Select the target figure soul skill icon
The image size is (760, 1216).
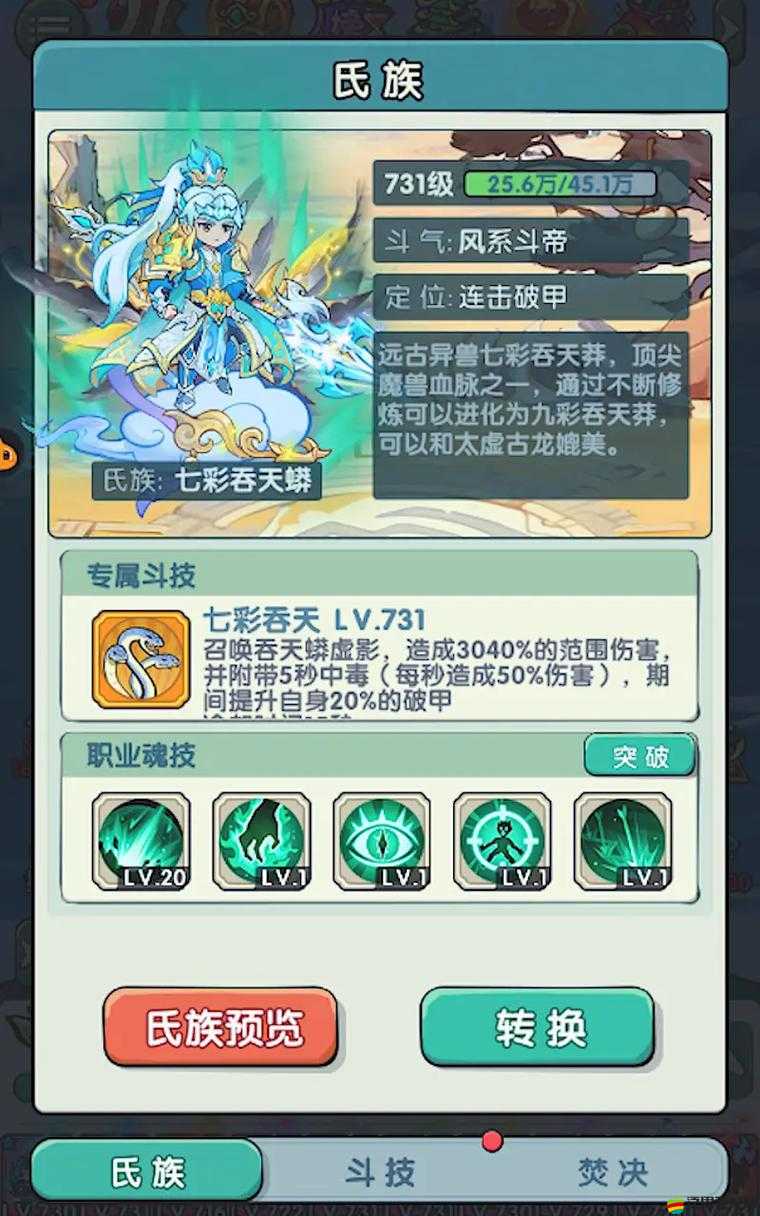point(501,841)
